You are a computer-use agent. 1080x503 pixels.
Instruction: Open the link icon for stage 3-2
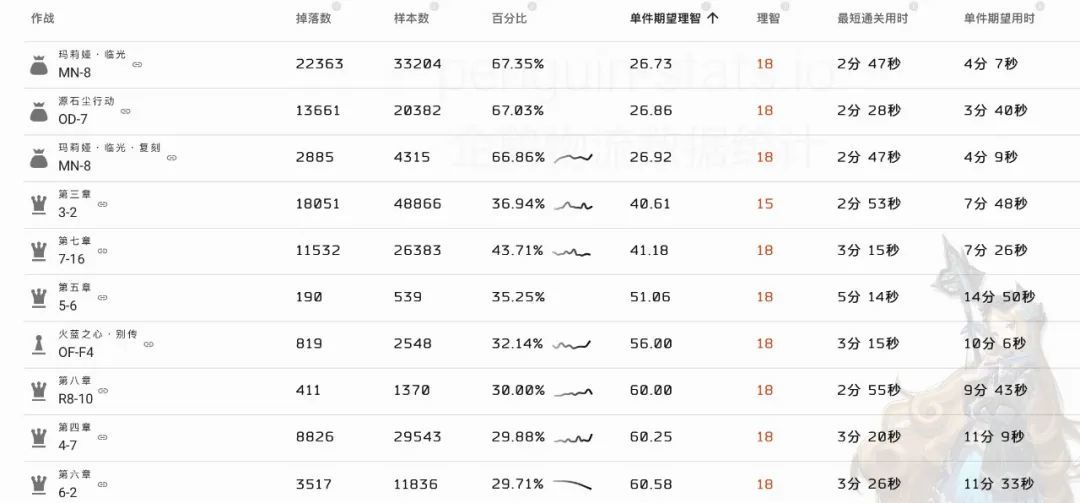pyautogui.click(x=102, y=204)
